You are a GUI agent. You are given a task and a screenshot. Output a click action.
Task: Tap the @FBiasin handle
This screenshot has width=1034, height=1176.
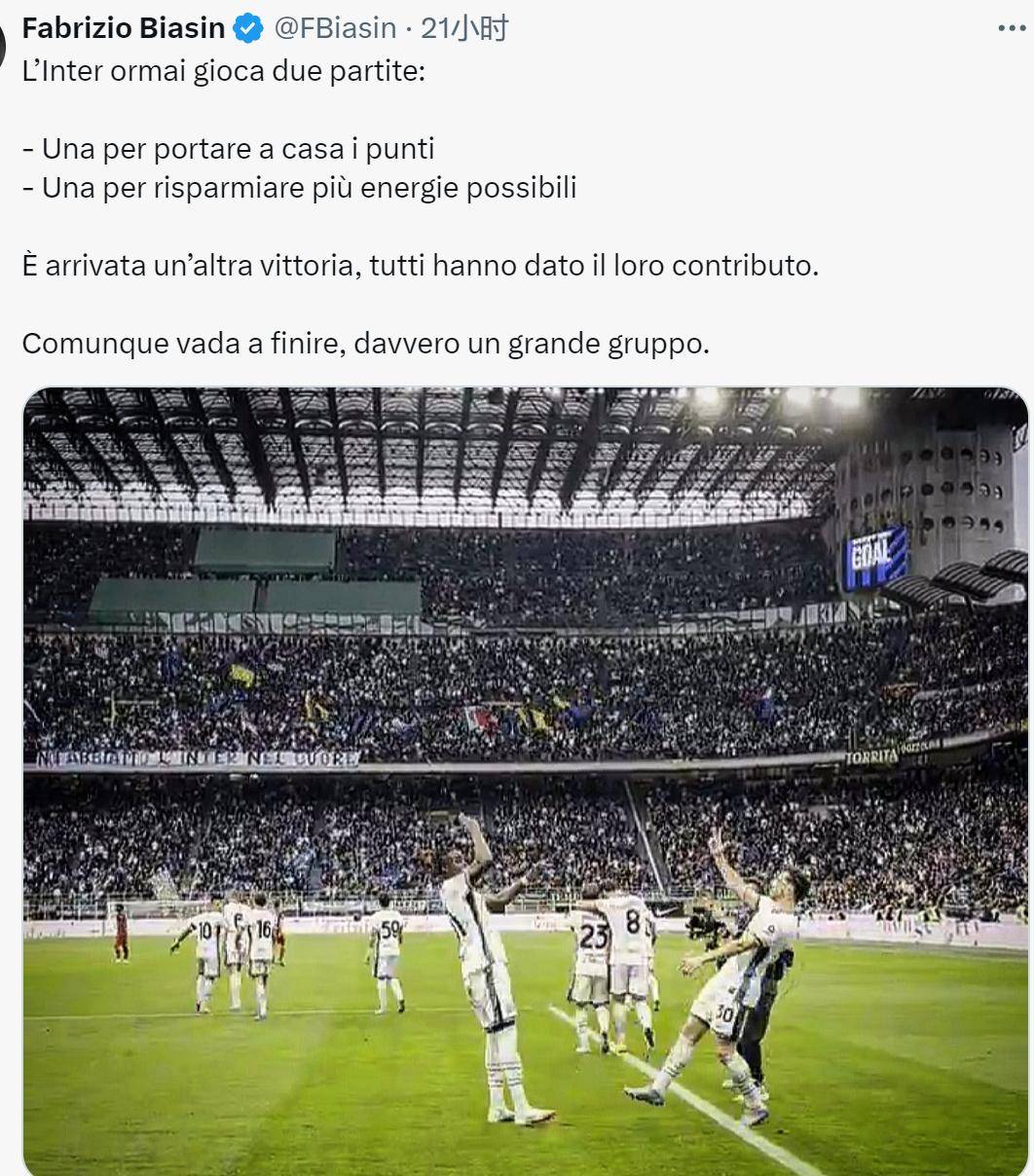click(x=336, y=29)
